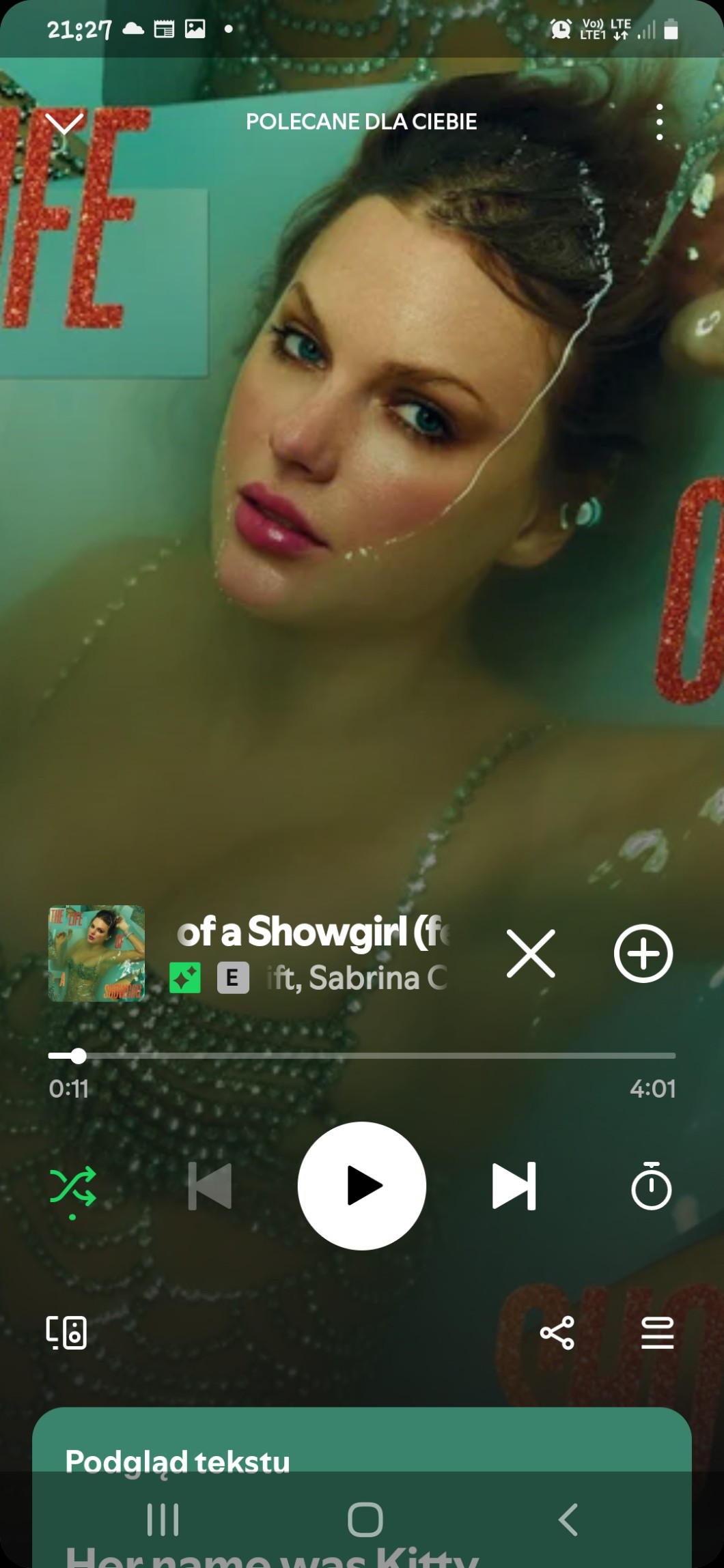Go to the previous track
Image resolution: width=724 pixels, height=1568 pixels.
coord(210,1186)
